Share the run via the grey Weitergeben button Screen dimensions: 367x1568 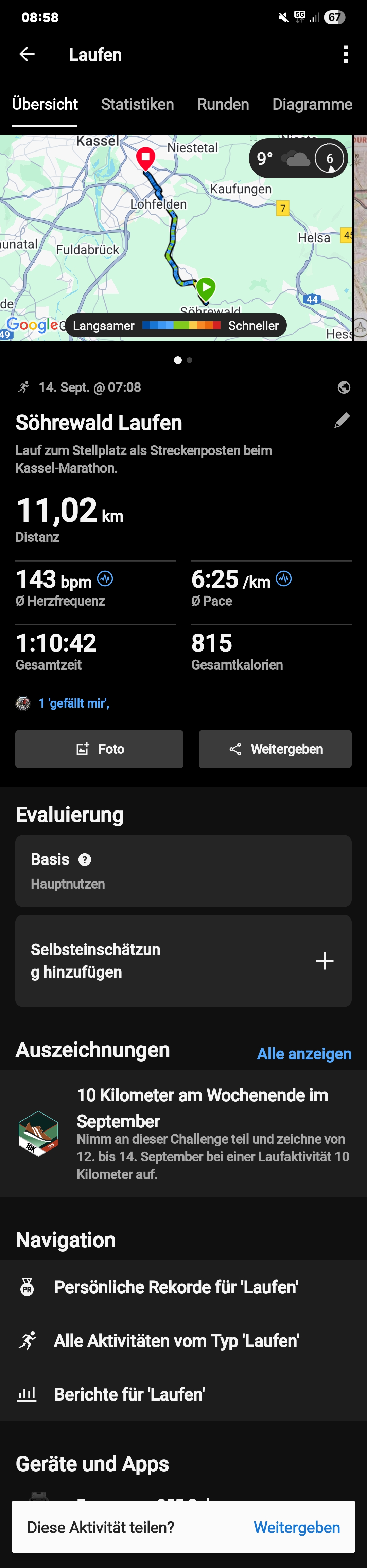click(x=275, y=749)
